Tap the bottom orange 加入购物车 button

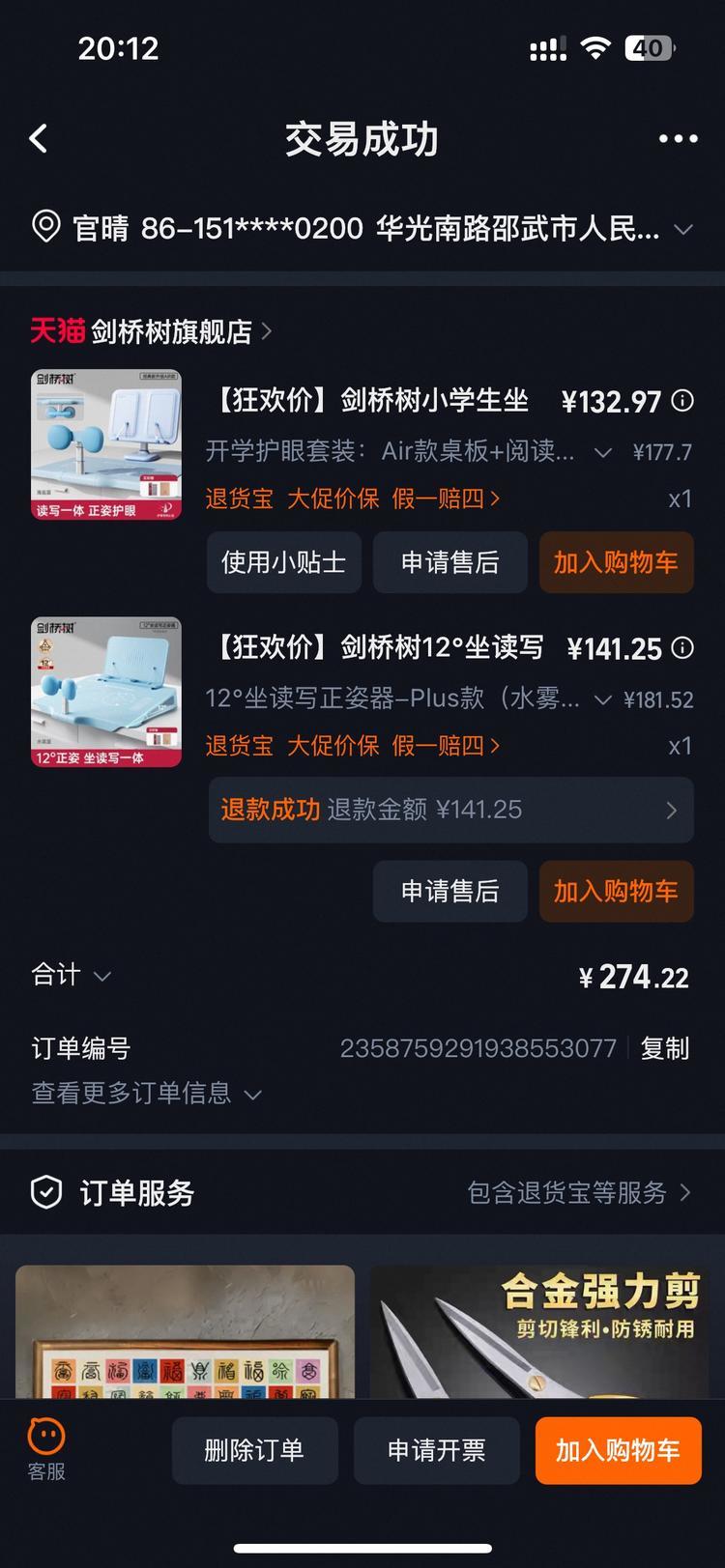click(618, 1450)
